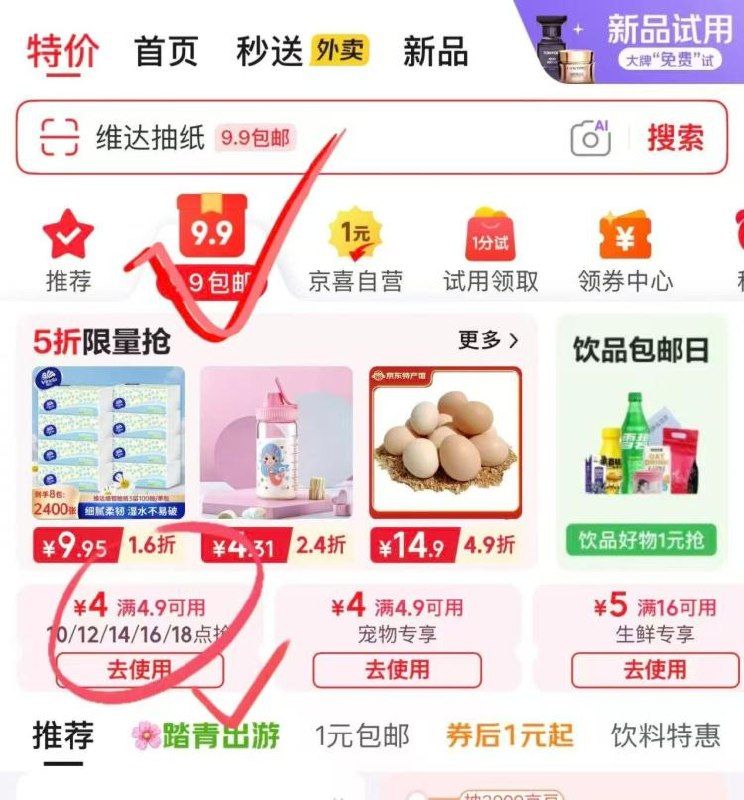Switch to the 首页 tab
The image size is (744, 800).
click(166, 51)
